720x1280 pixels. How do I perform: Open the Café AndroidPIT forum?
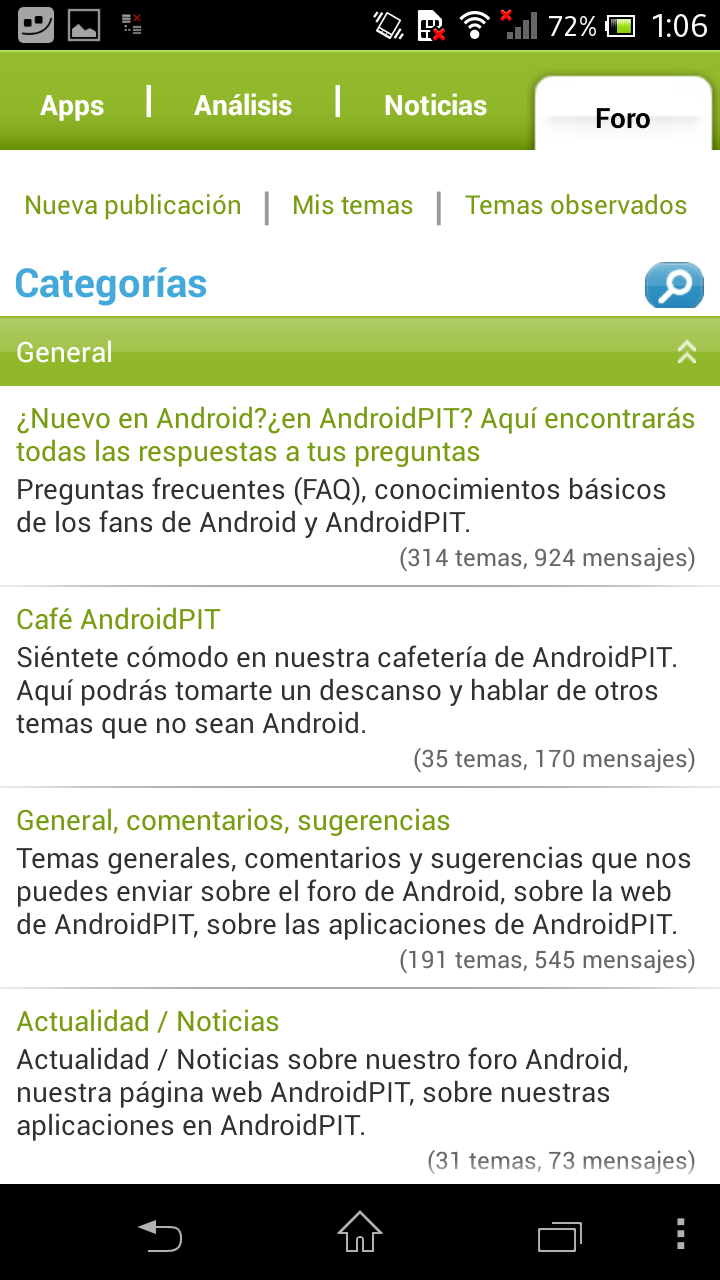pyautogui.click(x=118, y=620)
